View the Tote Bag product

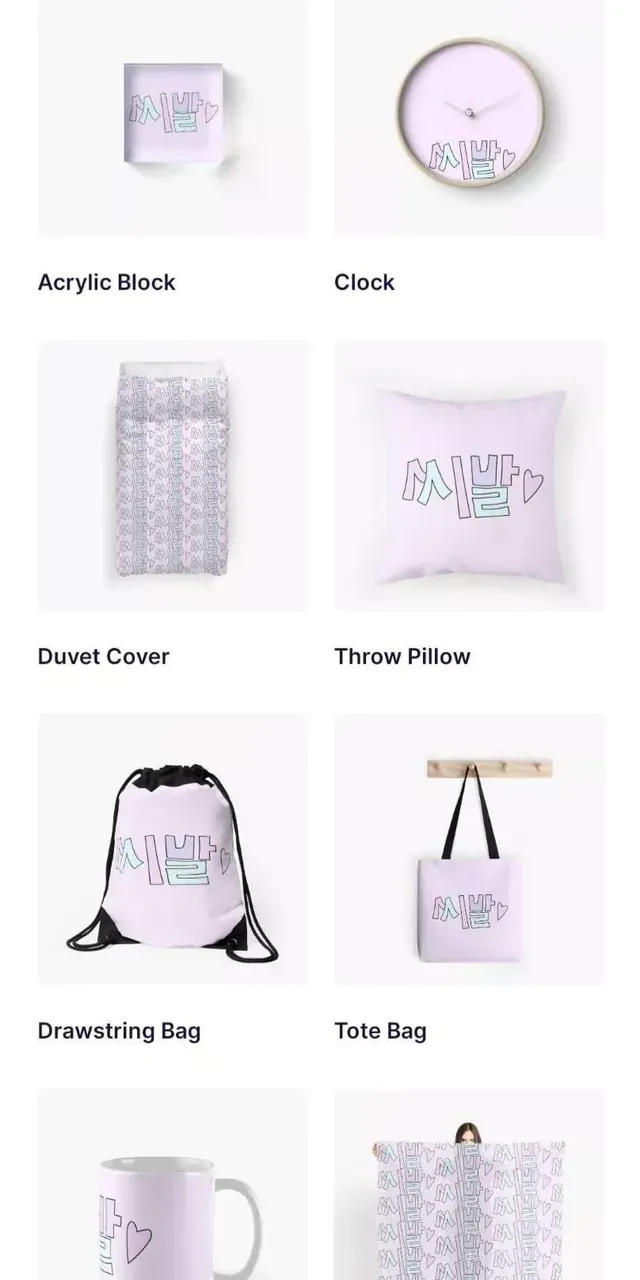[469, 849]
